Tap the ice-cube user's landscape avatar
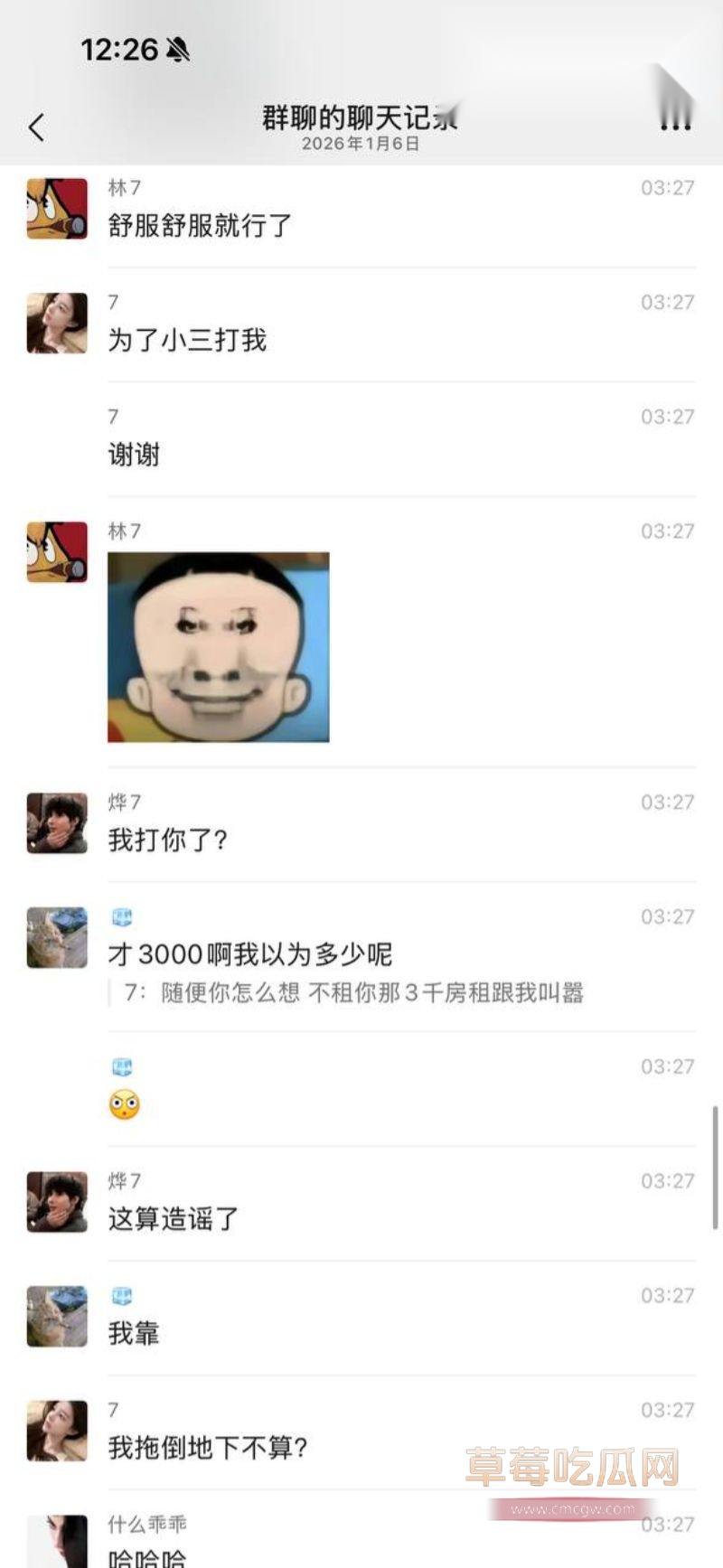Viewport: 723px width, 1568px height. click(56, 937)
